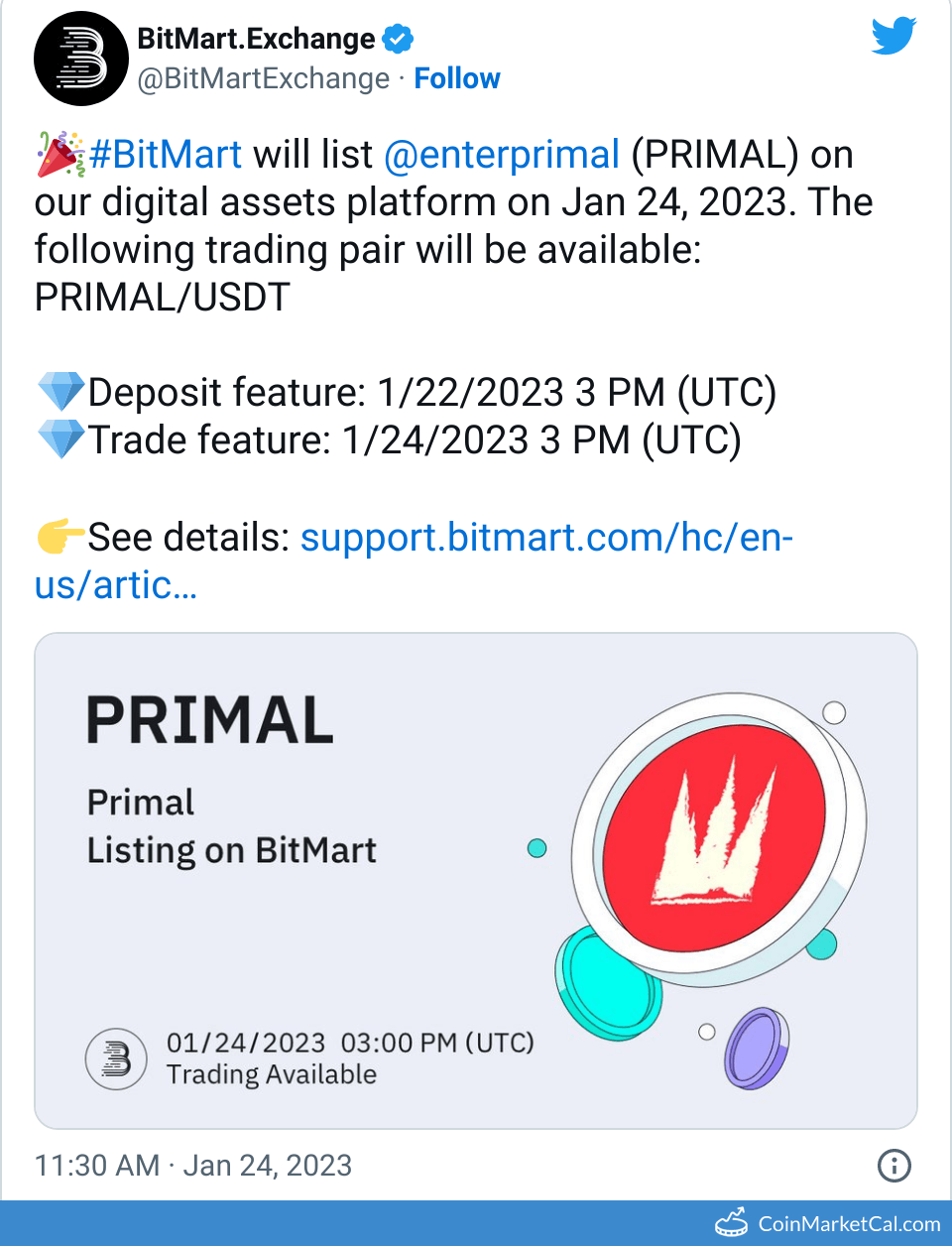Open the @BitMartExchange handle
952x1246 pixels.
[x=263, y=78]
